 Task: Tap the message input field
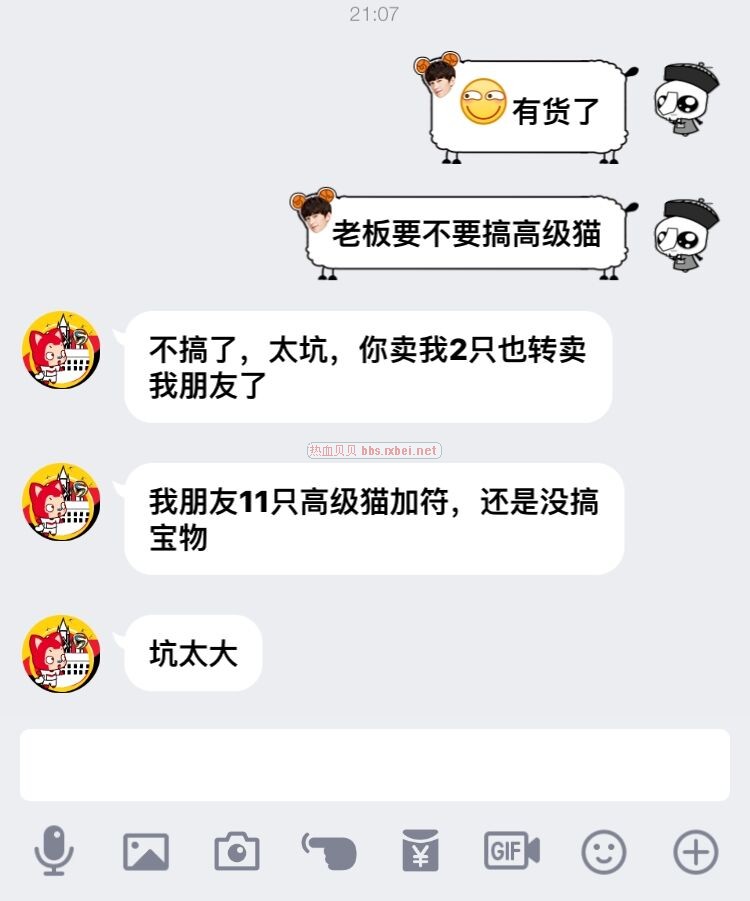coord(374,765)
